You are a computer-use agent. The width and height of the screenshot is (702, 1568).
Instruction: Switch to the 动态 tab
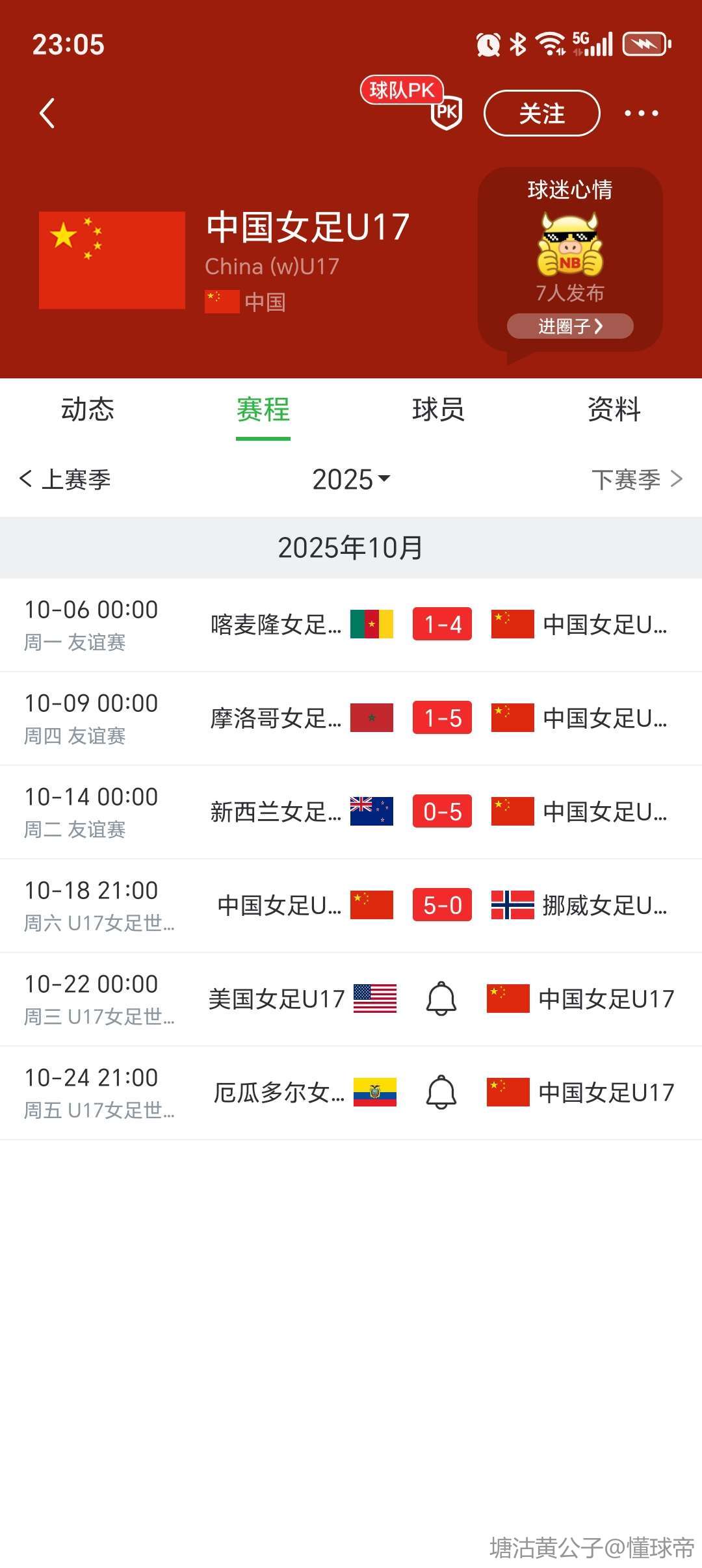(x=88, y=410)
